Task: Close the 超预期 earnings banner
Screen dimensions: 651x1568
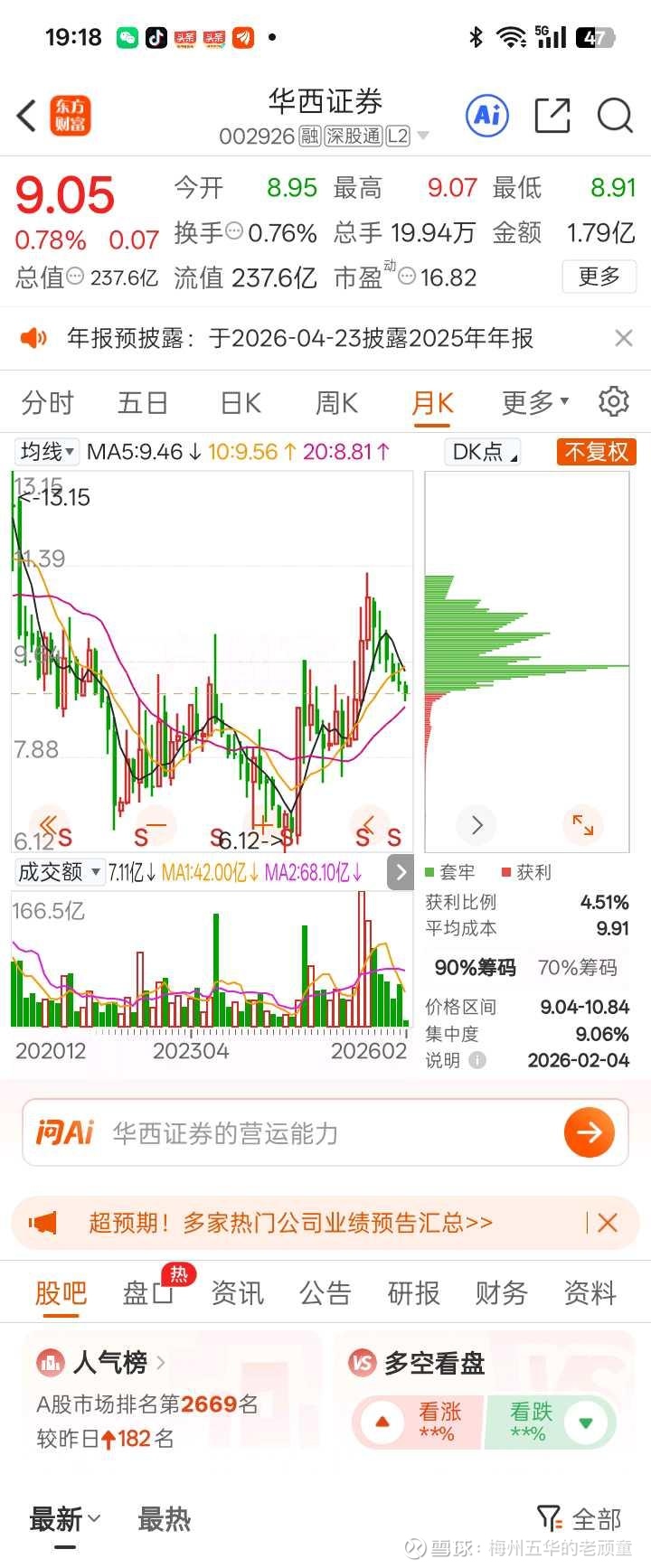Action: click(608, 1223)
